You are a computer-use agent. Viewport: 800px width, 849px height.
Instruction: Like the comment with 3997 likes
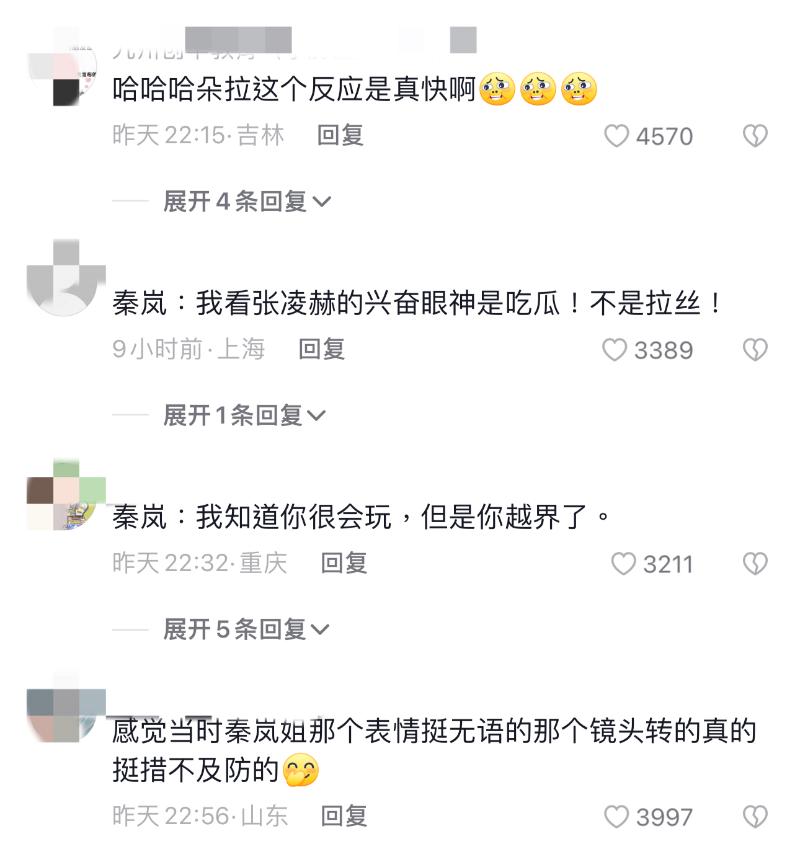[617, 817]
